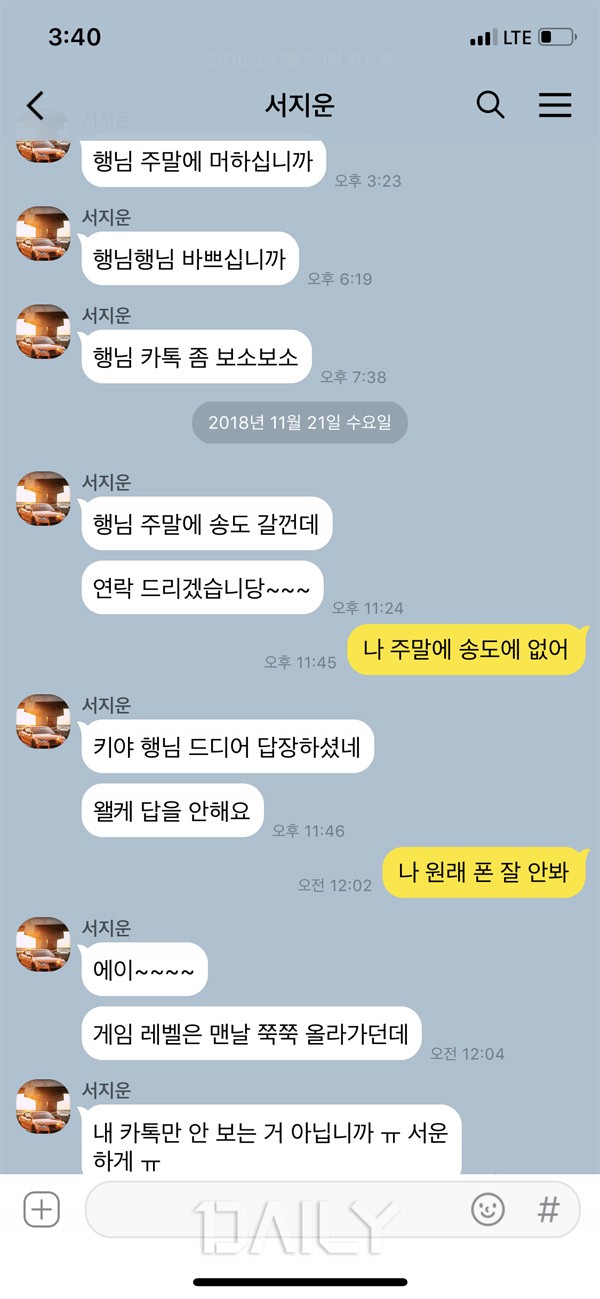Screen dimensions: 600x1299
Task: Open the hashtag search button
Action: [x=548, y=1210]
